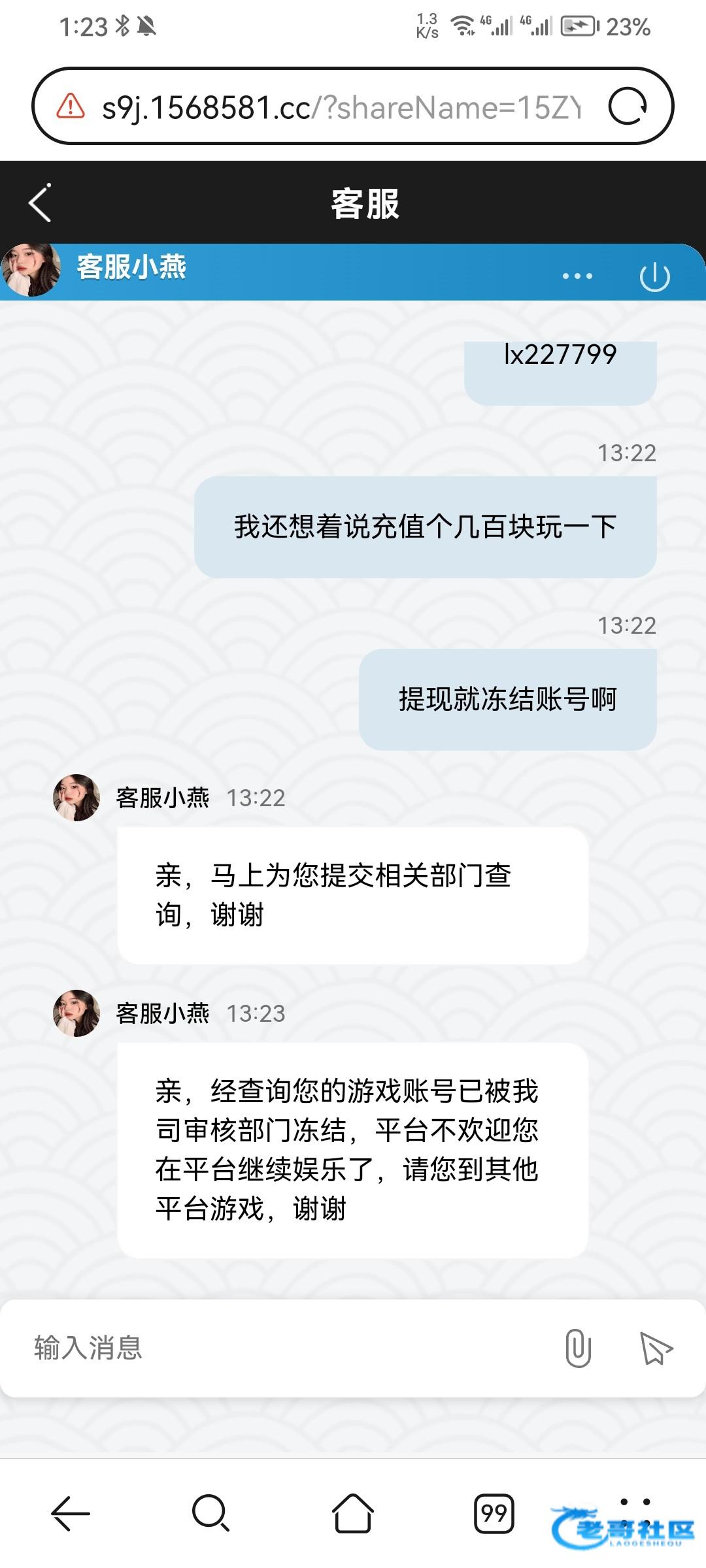Viewport: 706px width, 1568px height.
Task: Tap the power icon to end chat
Action: tap(654, 277)
